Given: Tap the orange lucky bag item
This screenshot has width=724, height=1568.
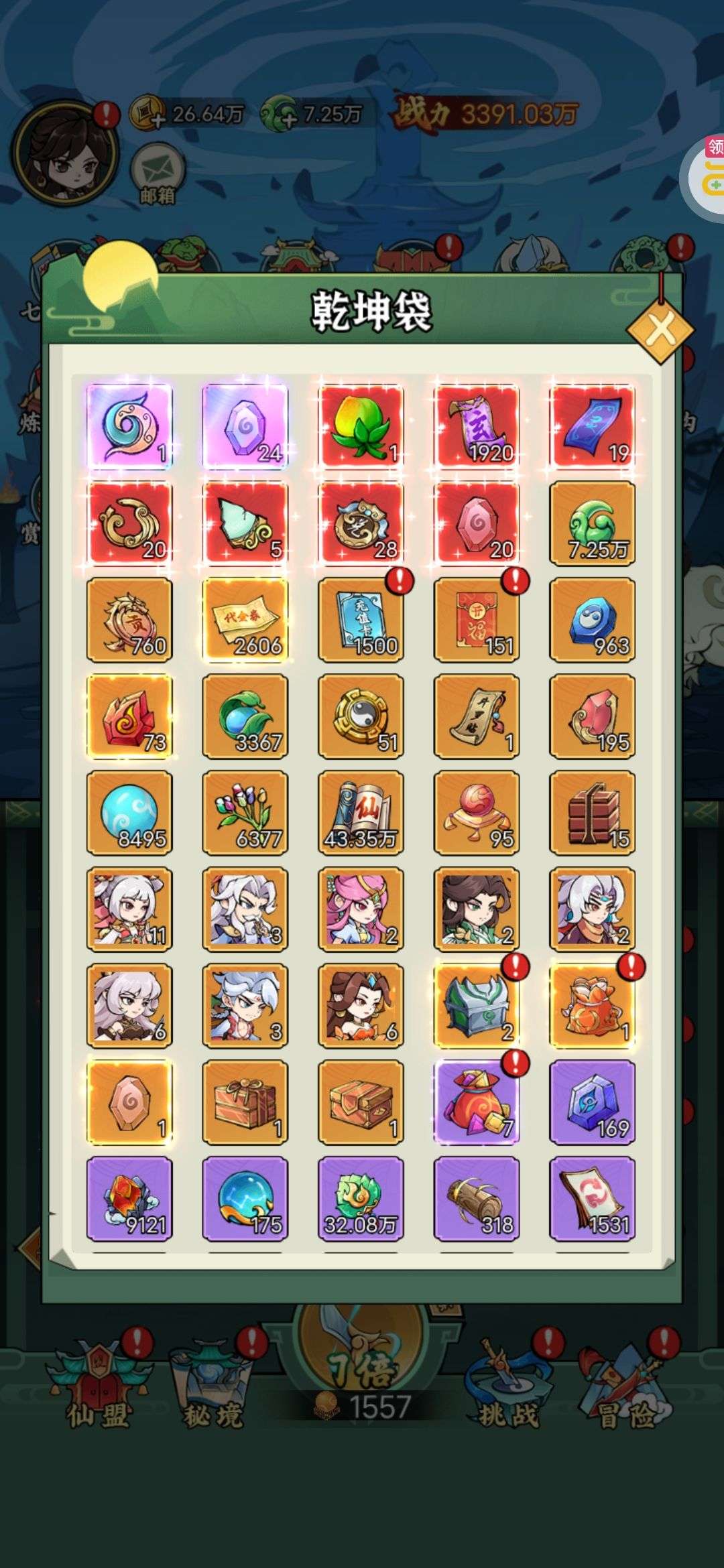Looking at the screenshot, I should pos(592,1006).
